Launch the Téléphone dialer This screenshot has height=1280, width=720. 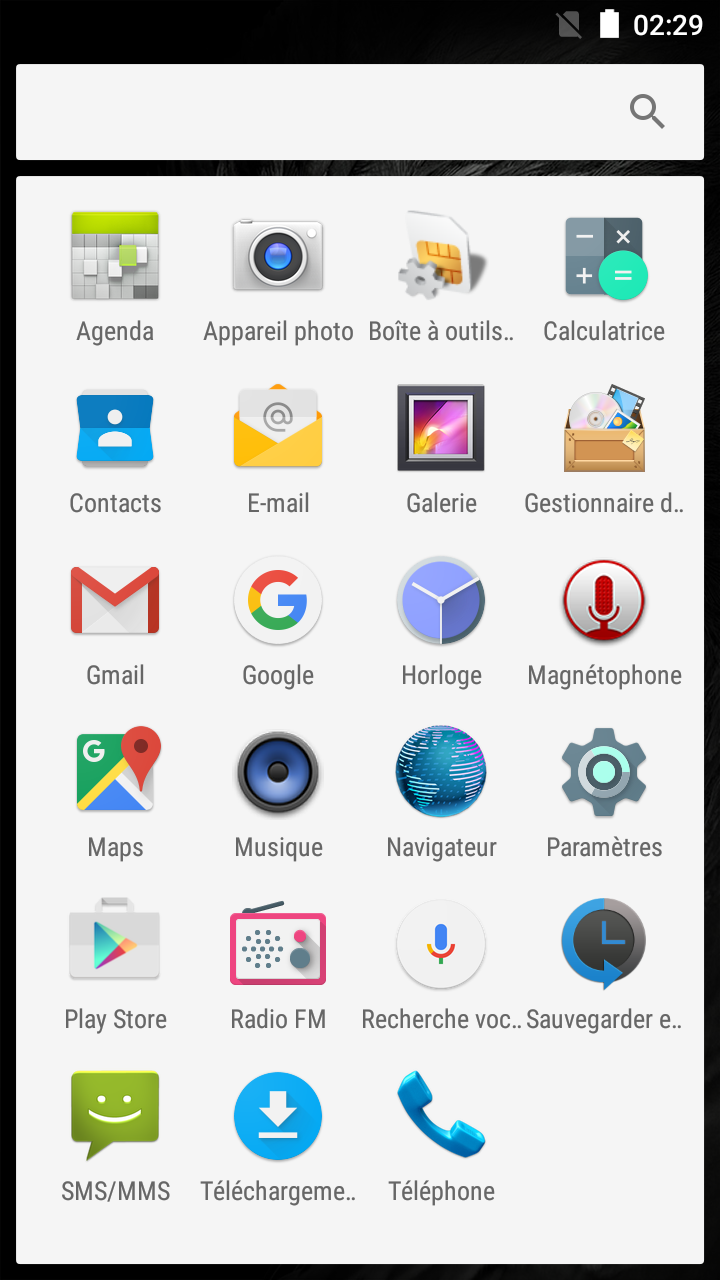click(x=441, y=1116)
